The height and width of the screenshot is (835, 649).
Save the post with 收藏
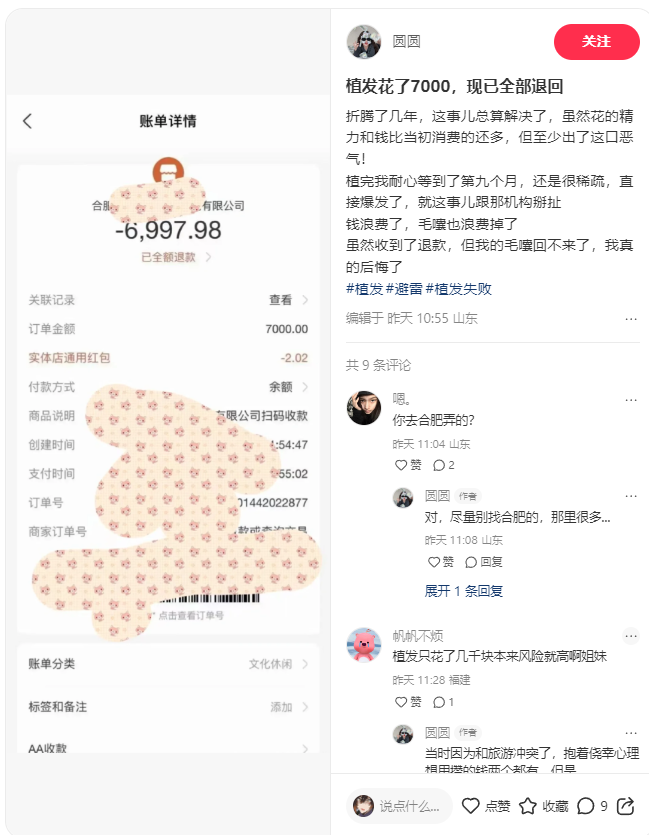544,806
